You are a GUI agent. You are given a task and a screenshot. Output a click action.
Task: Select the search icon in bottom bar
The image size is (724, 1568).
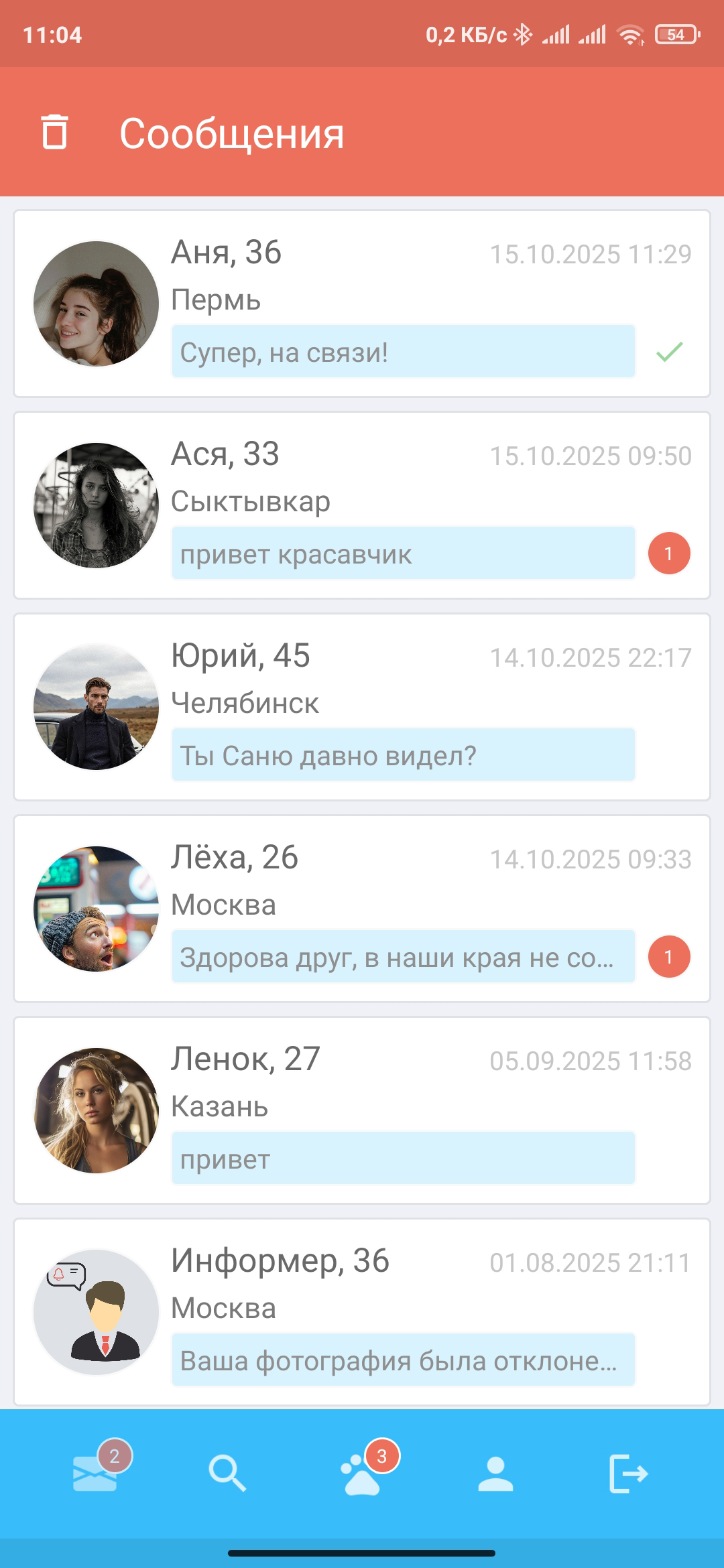pos(229,1474)
